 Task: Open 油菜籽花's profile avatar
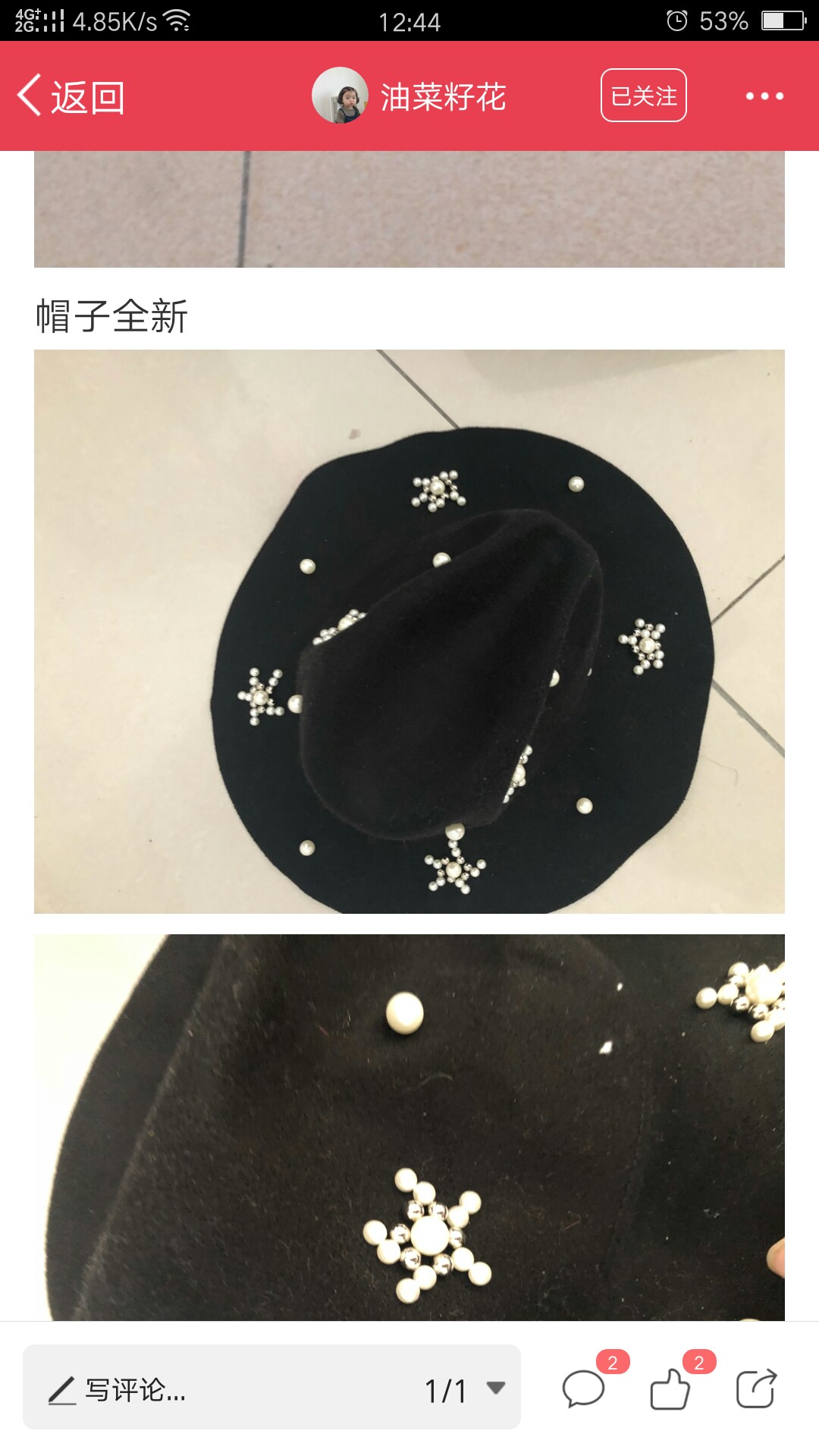pyautogui.click(x=340, y=96)
